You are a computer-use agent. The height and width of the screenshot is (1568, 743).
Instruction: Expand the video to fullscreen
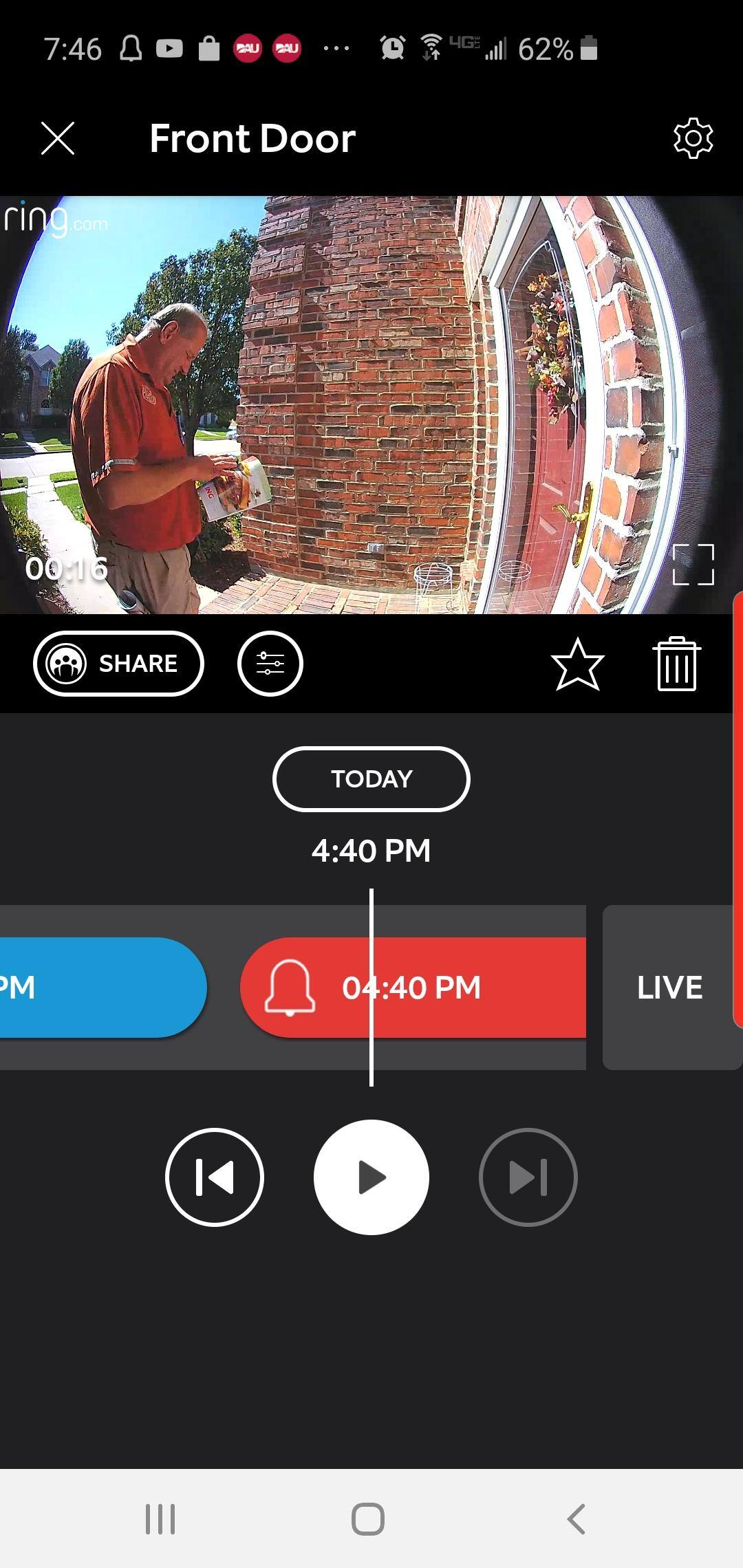pyautogui.click(x=693, y=565)
